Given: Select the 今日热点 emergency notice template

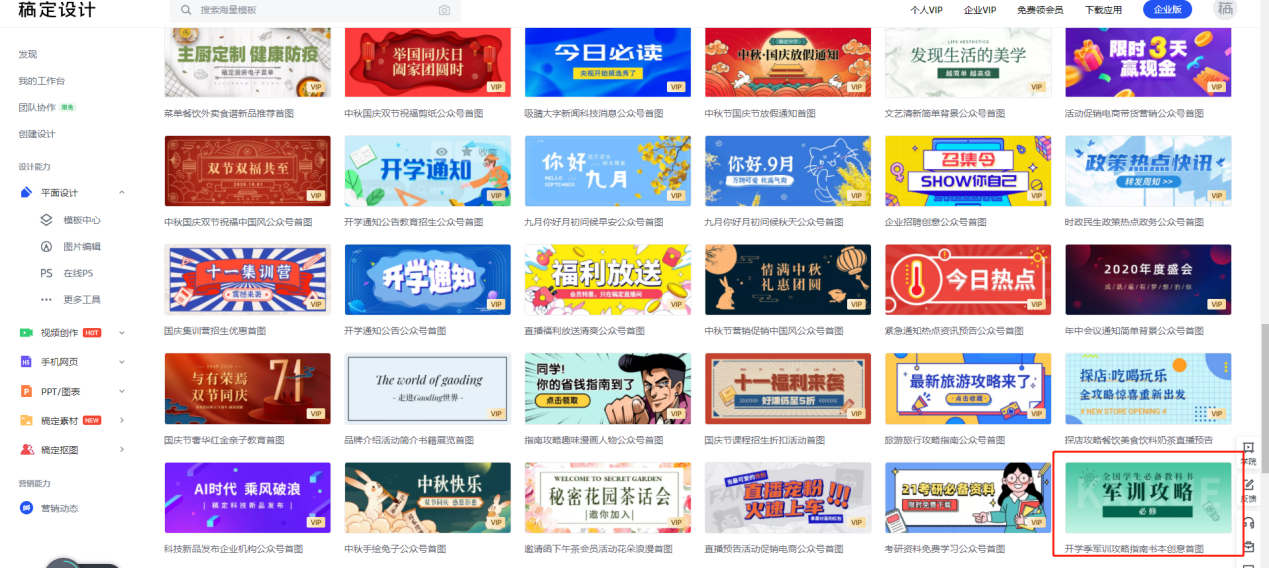Looking at the screenshot, I should pyautogui.click(x=967, y=280).
